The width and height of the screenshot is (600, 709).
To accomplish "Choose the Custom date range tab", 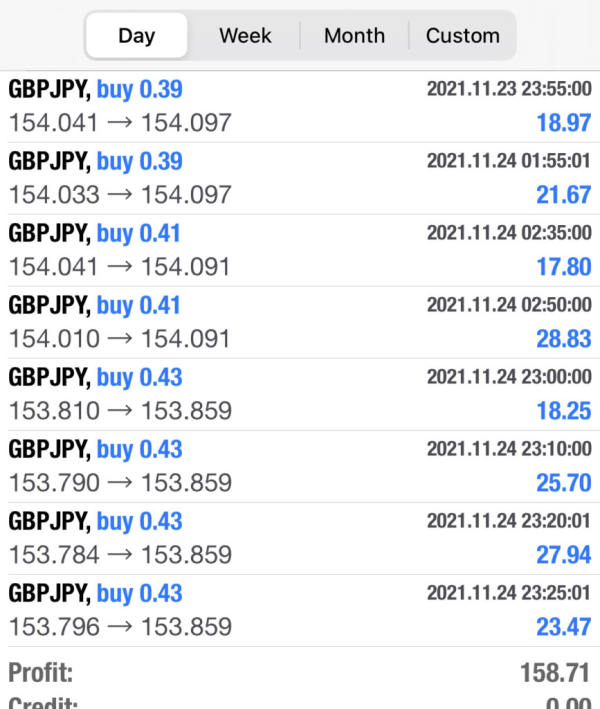I will pos(462,36).
